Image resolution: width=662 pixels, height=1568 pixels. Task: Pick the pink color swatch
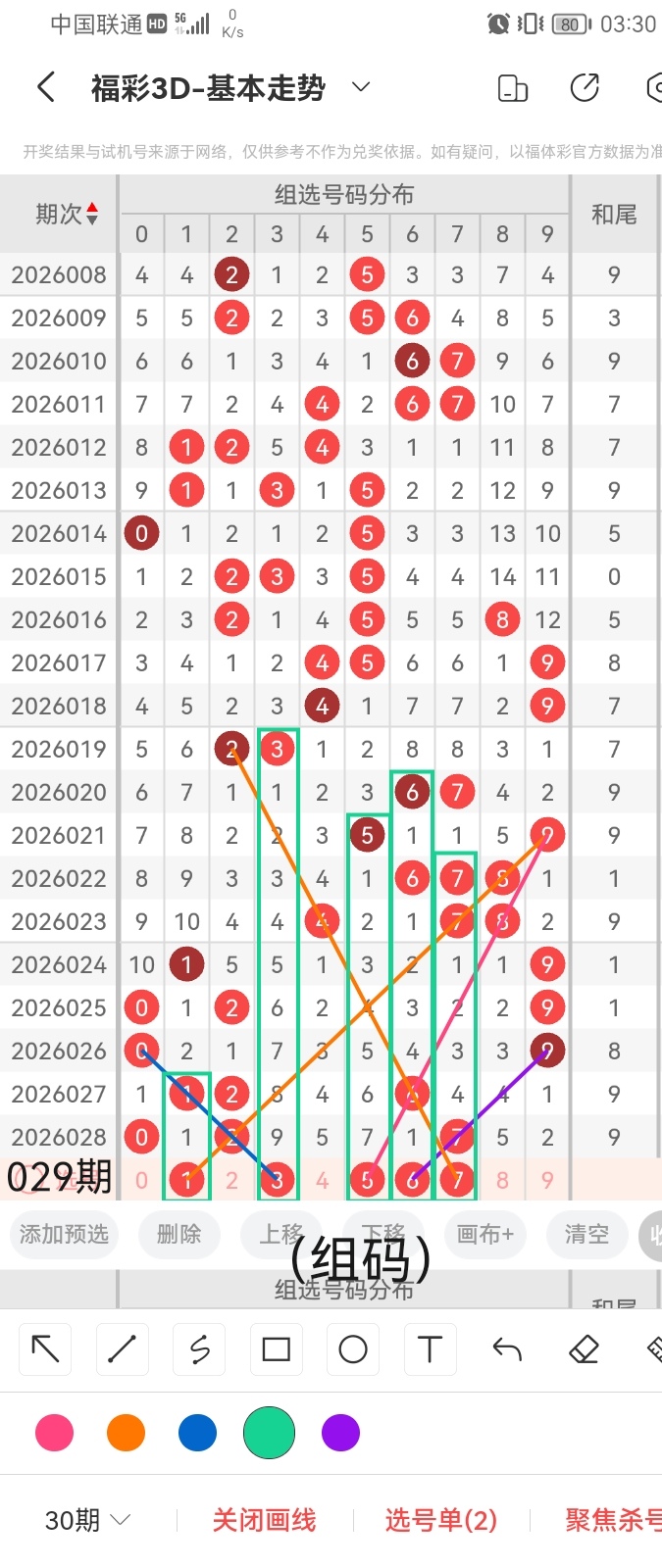point(54,1433)
